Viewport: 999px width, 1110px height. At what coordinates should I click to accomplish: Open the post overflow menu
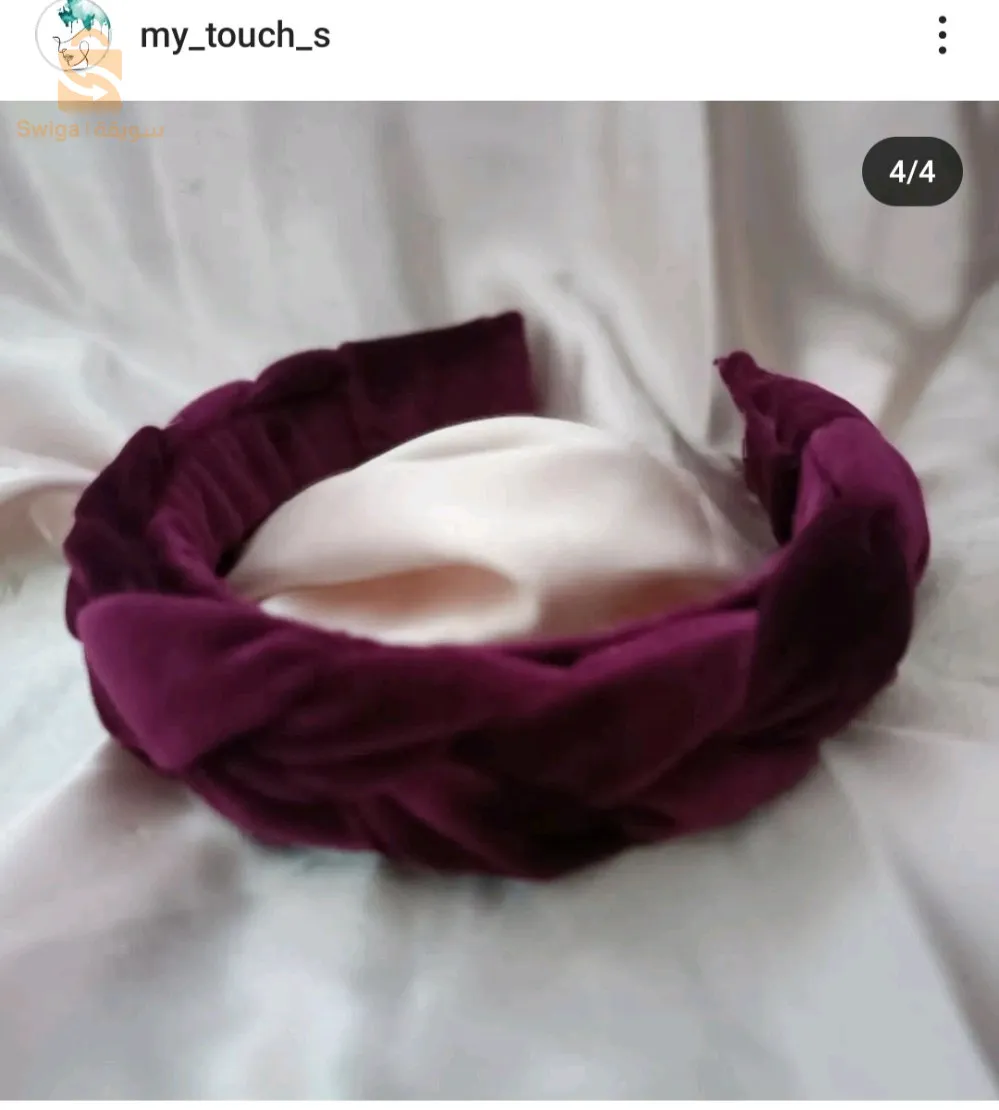[x=941, y=36]
